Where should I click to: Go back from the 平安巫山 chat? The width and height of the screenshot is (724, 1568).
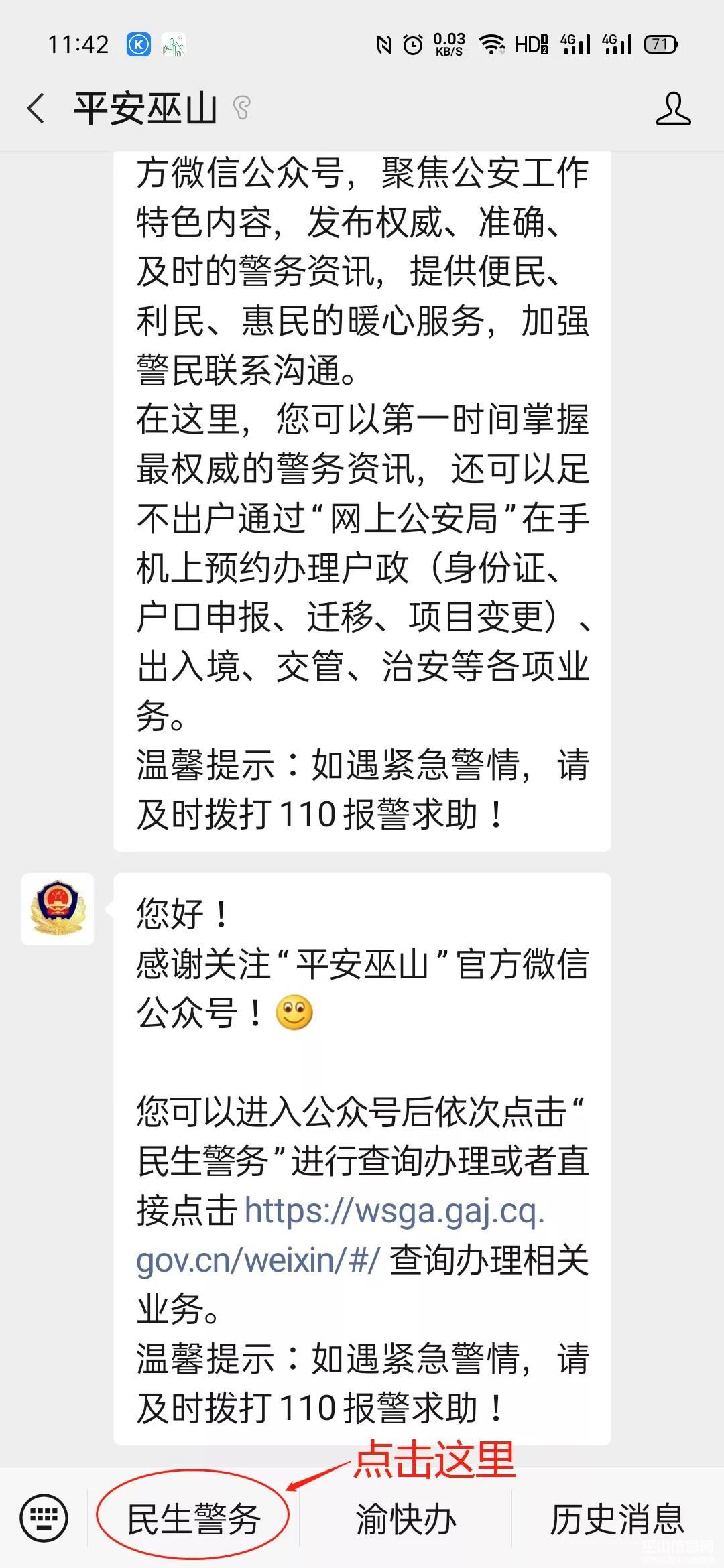click(x=36, y=109)
